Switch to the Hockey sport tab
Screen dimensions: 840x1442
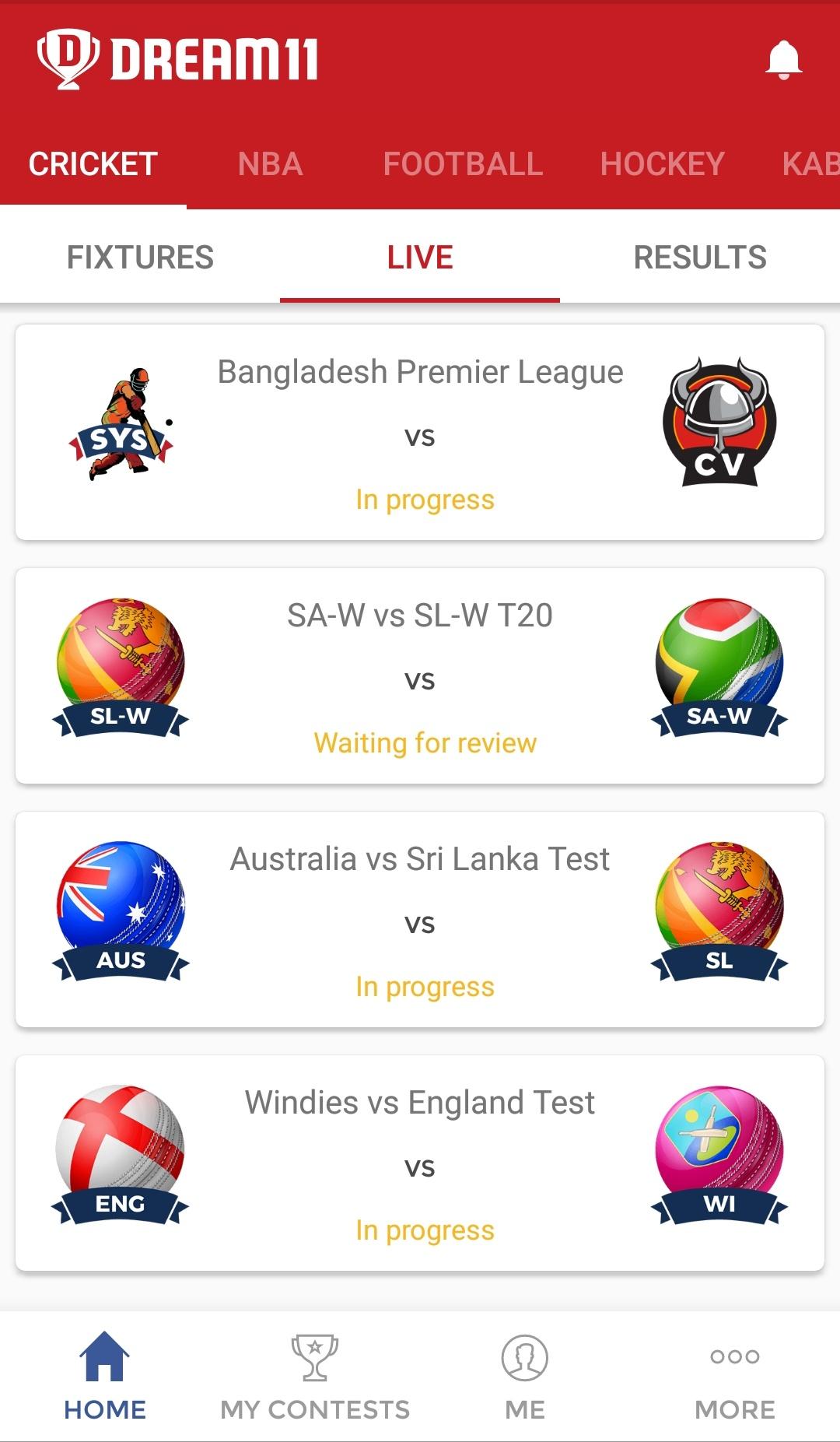pos(662,164)
